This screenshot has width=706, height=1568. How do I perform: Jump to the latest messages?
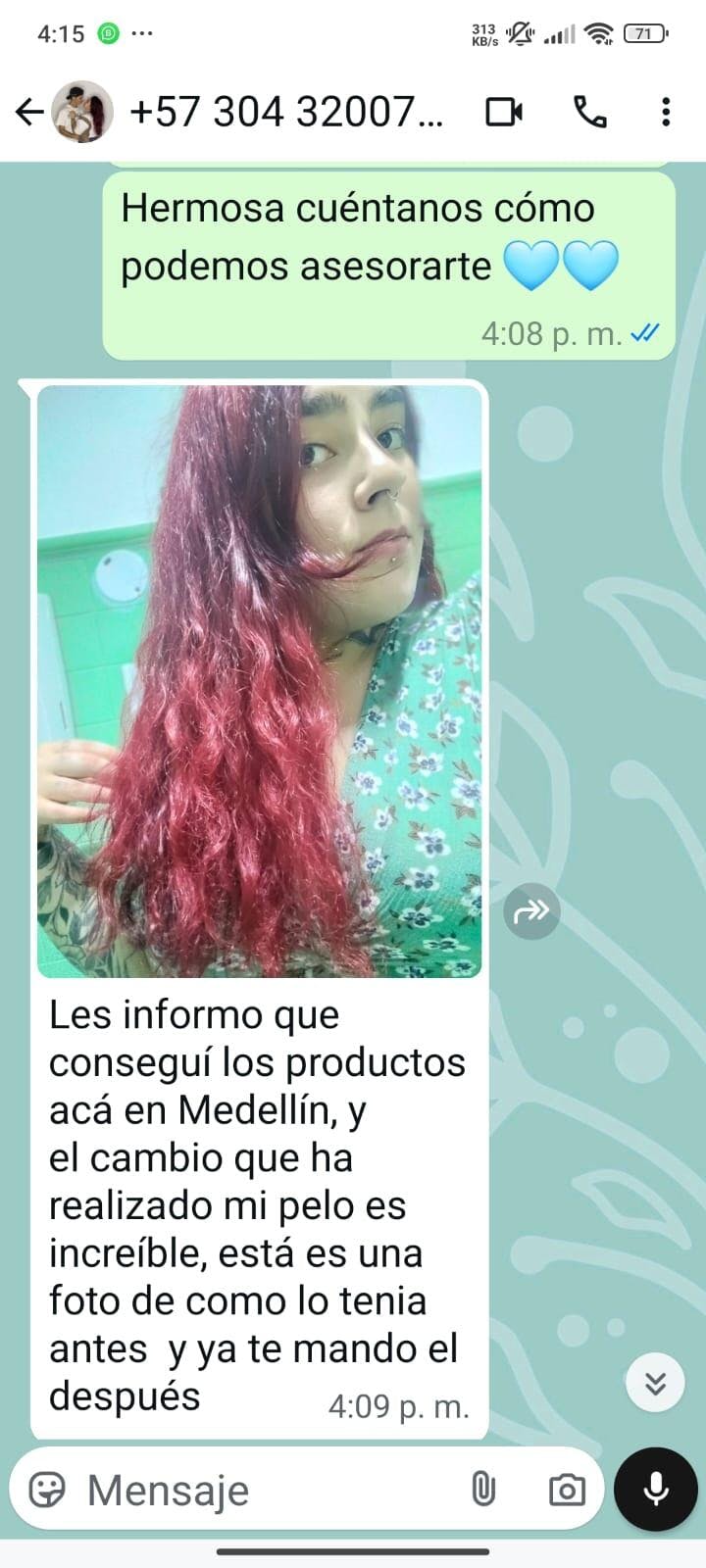(655, 1383)
